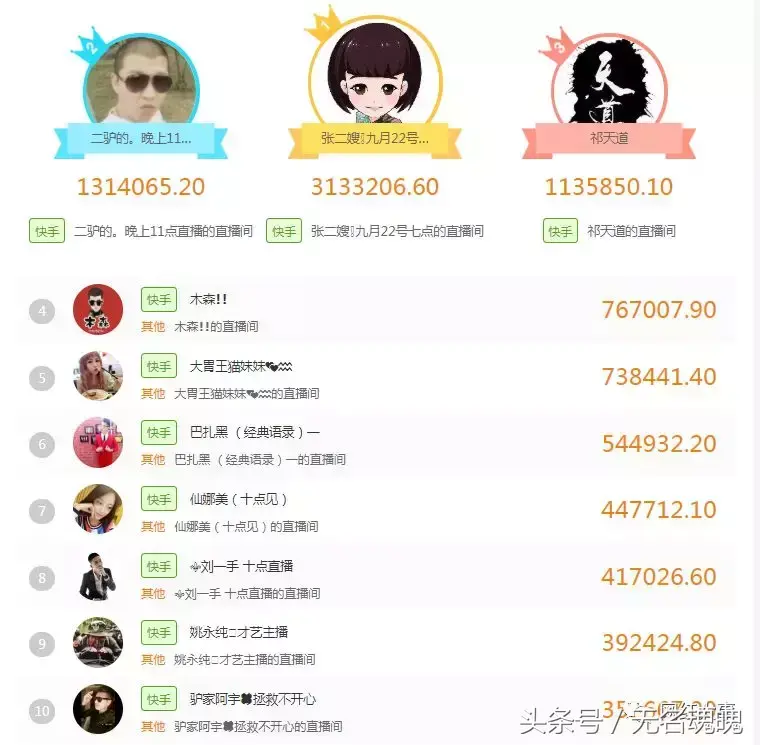760x745 pixels.
Task: Open the 姚永纯才艺主播 row
Action: click(380, 645)
